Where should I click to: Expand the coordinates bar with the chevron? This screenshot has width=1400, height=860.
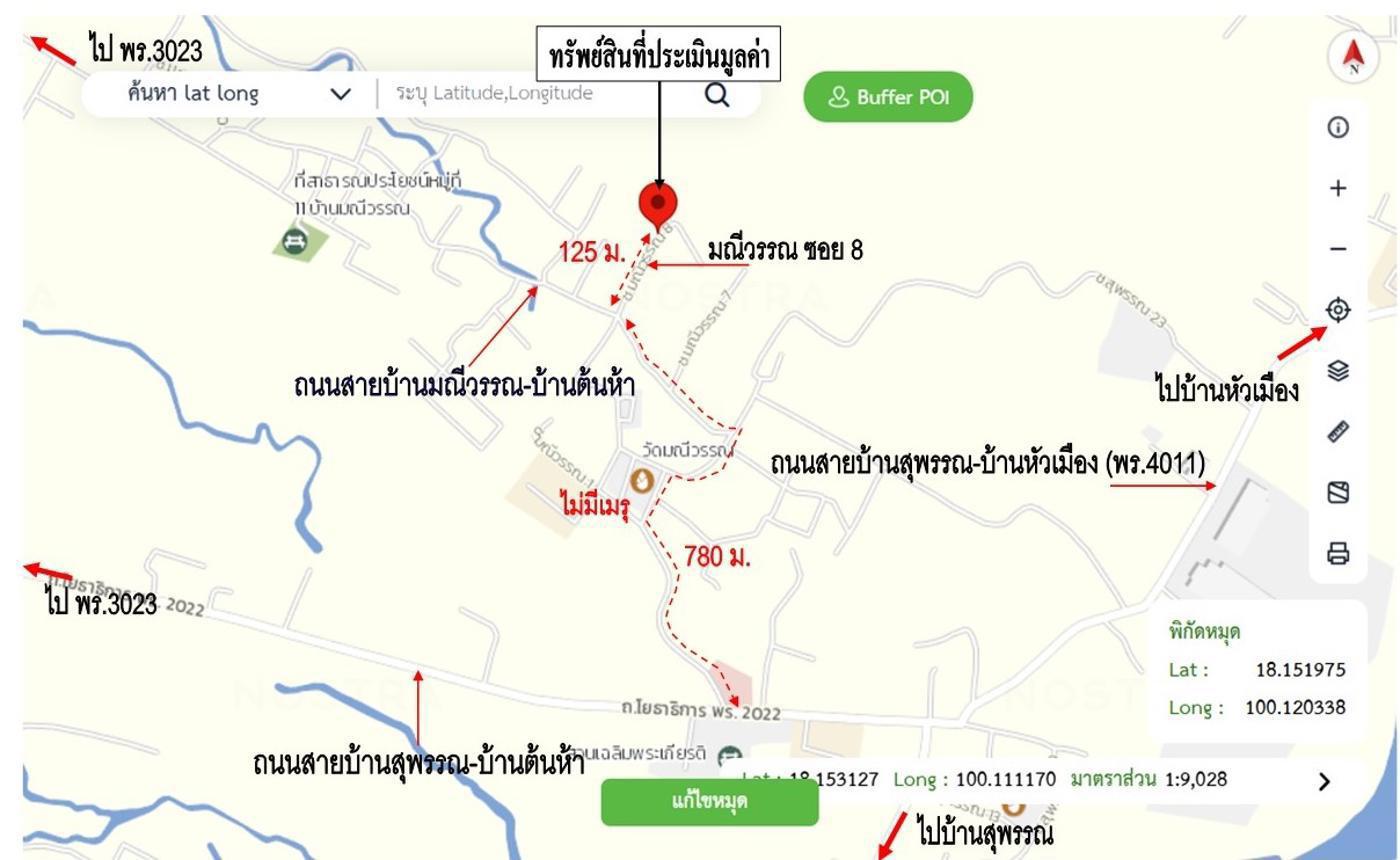coord(1325,781)
